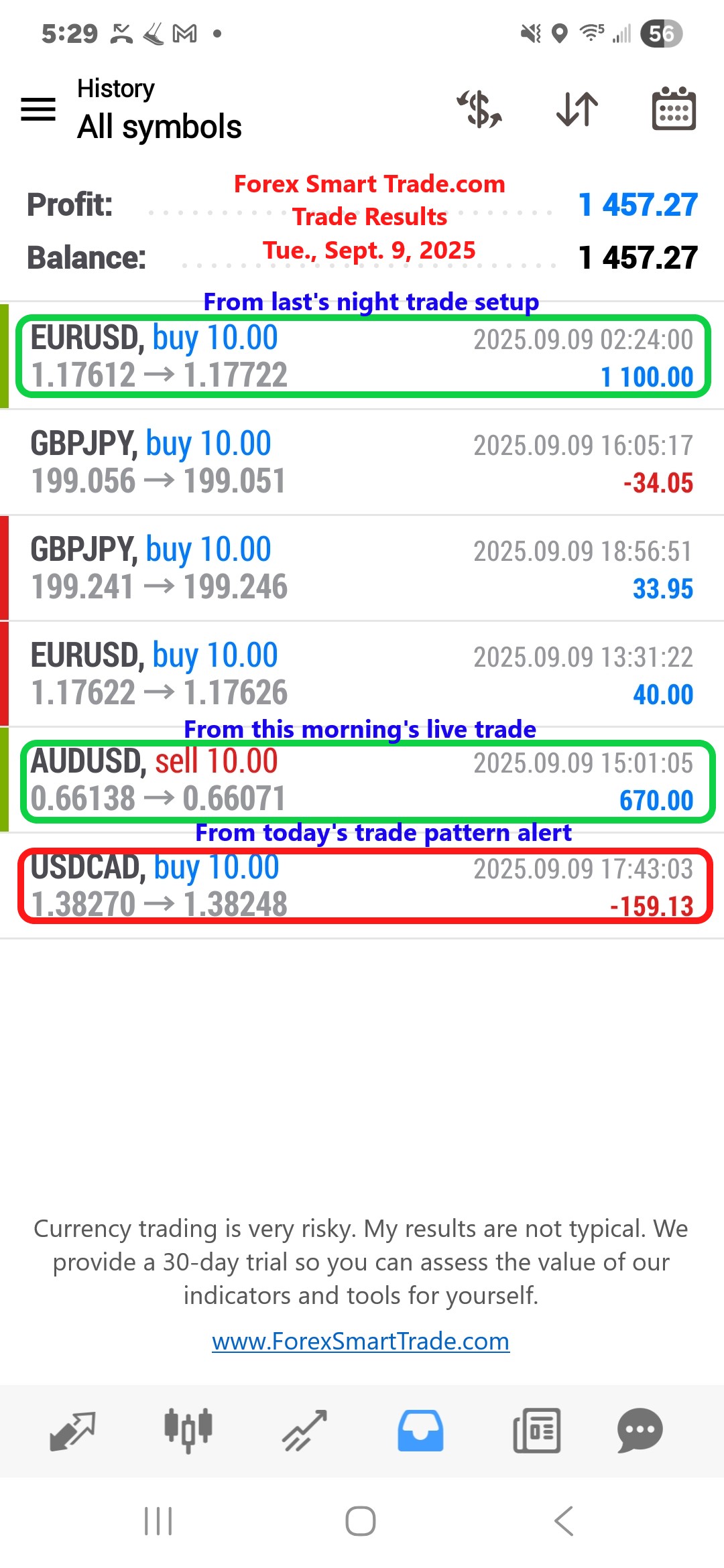Switch to the Chart candlestick tab

click(x=188, y=1431)
